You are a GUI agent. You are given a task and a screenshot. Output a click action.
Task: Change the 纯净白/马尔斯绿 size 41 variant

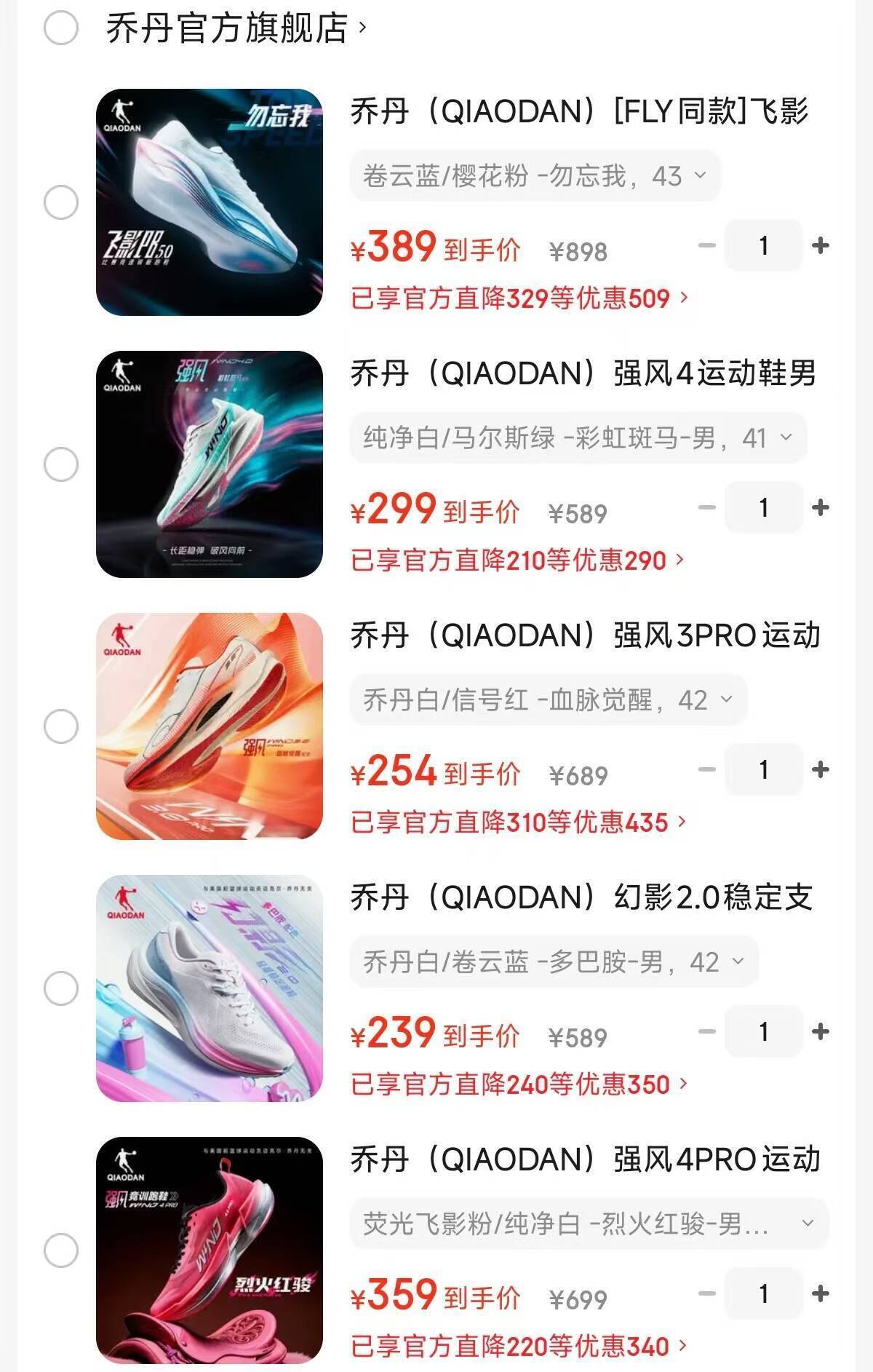click(x=578, y=437)
